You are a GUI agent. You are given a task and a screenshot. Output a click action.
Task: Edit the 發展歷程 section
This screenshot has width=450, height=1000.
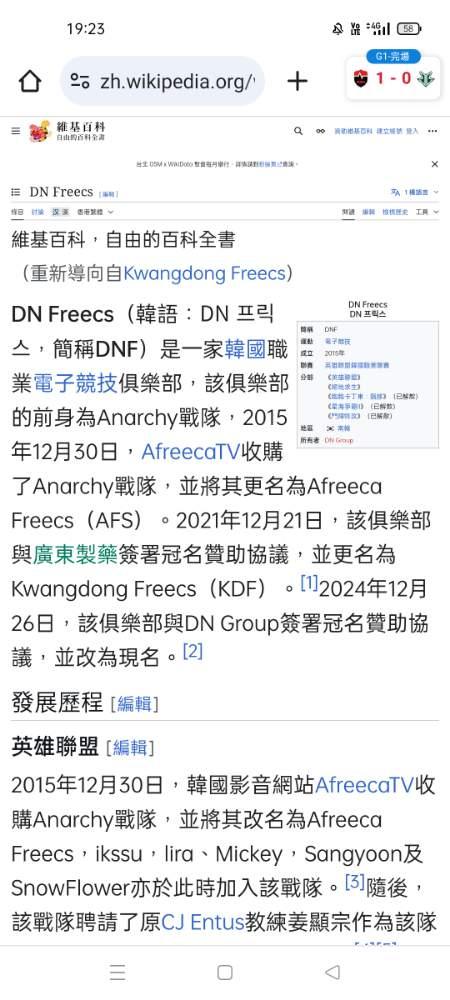tap(134, 704)
